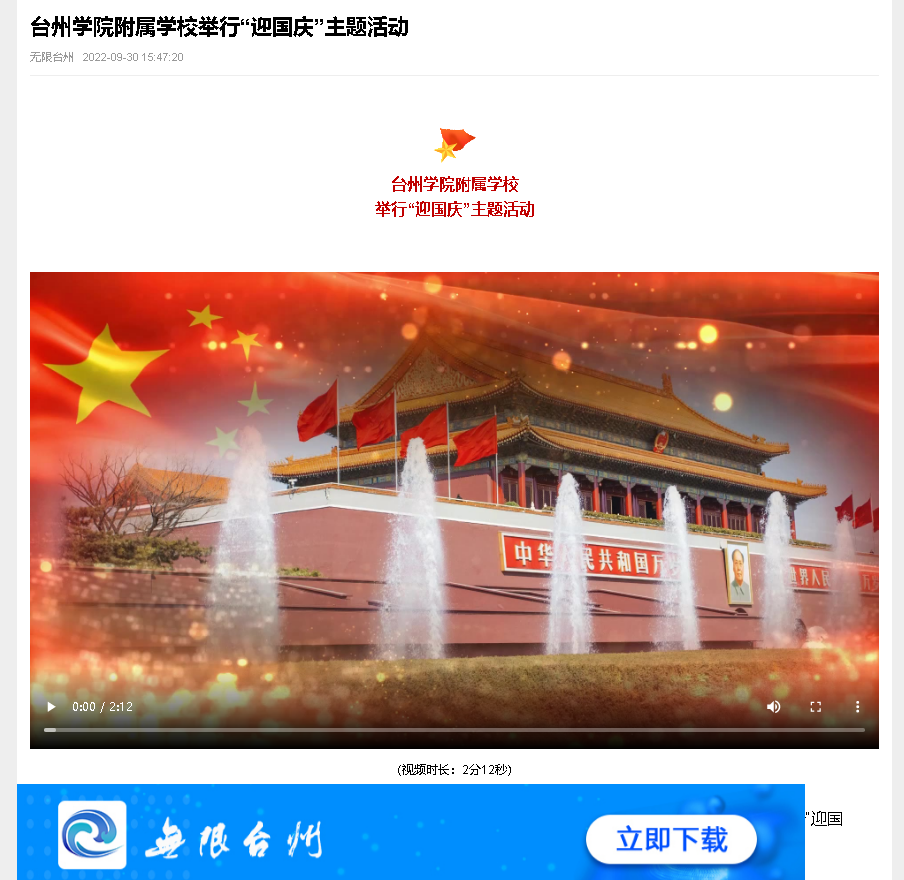Seek along the video progress bar
Viewport: 904px width, 880px height.
coord(454,730)
